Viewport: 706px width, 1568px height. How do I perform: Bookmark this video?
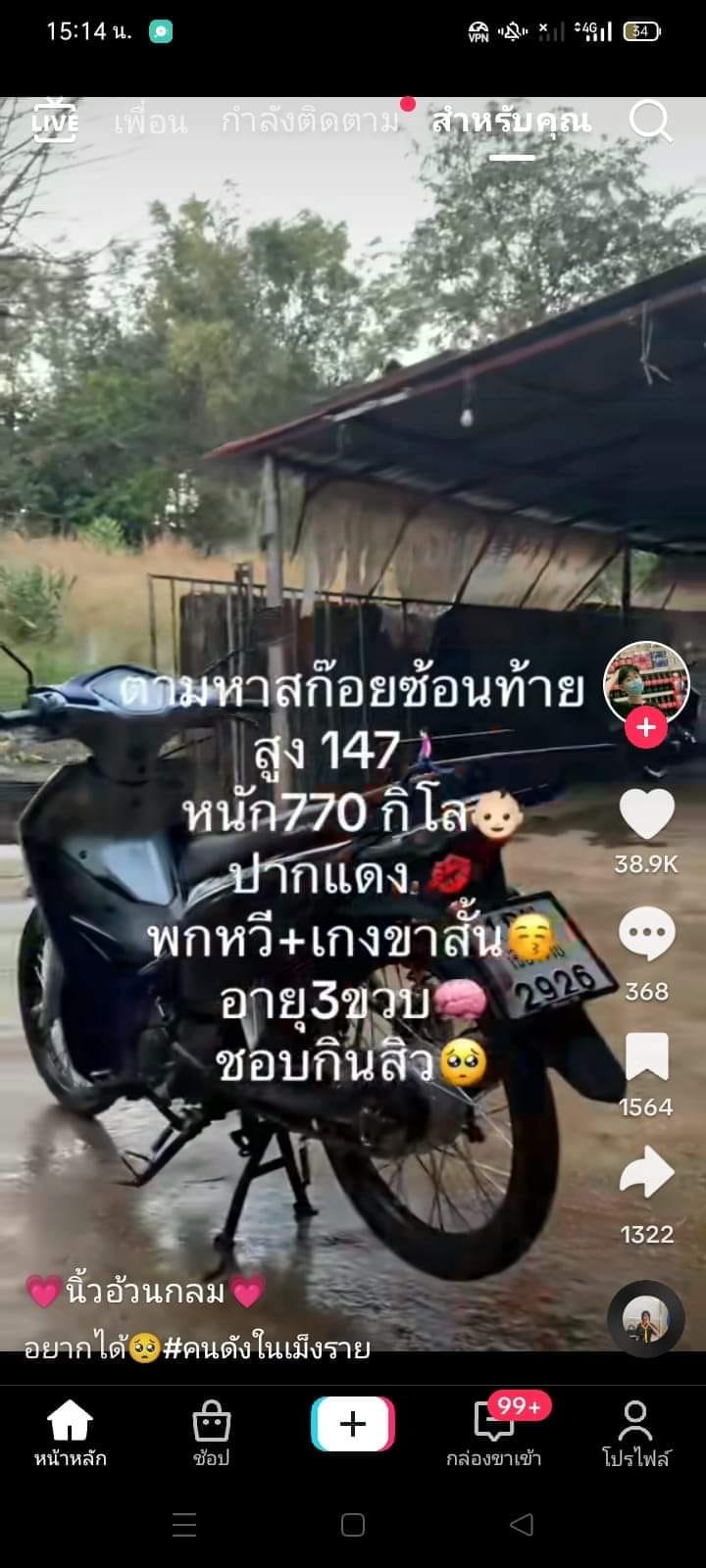coord(646,1058)
